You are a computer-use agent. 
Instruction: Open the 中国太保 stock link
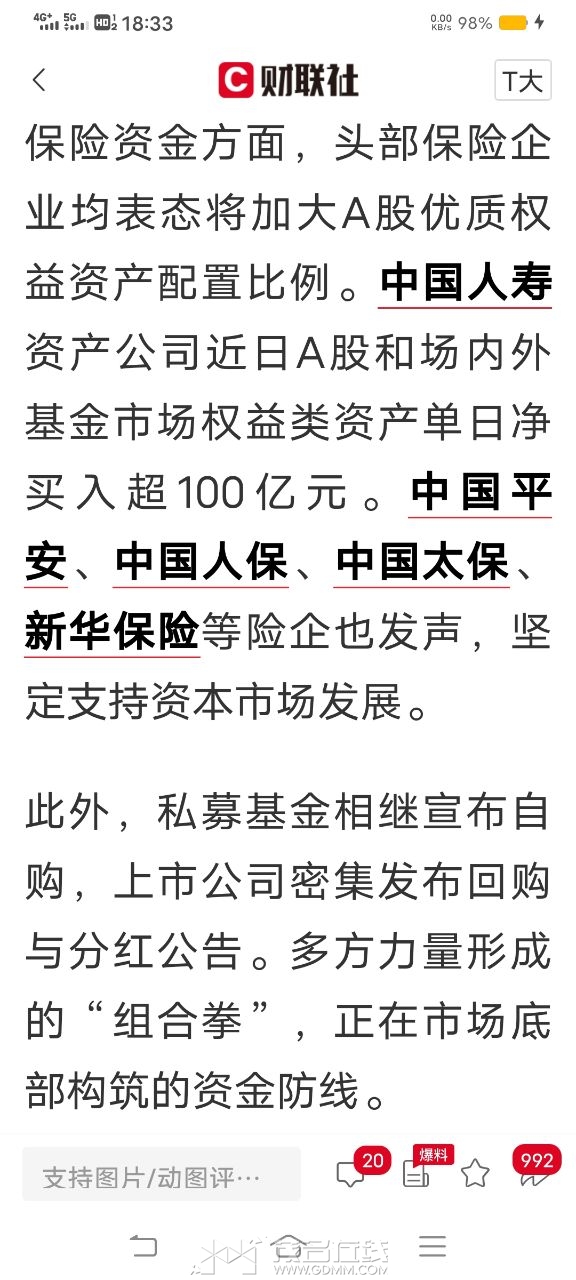pyautogui.click(x=423, y=563)
